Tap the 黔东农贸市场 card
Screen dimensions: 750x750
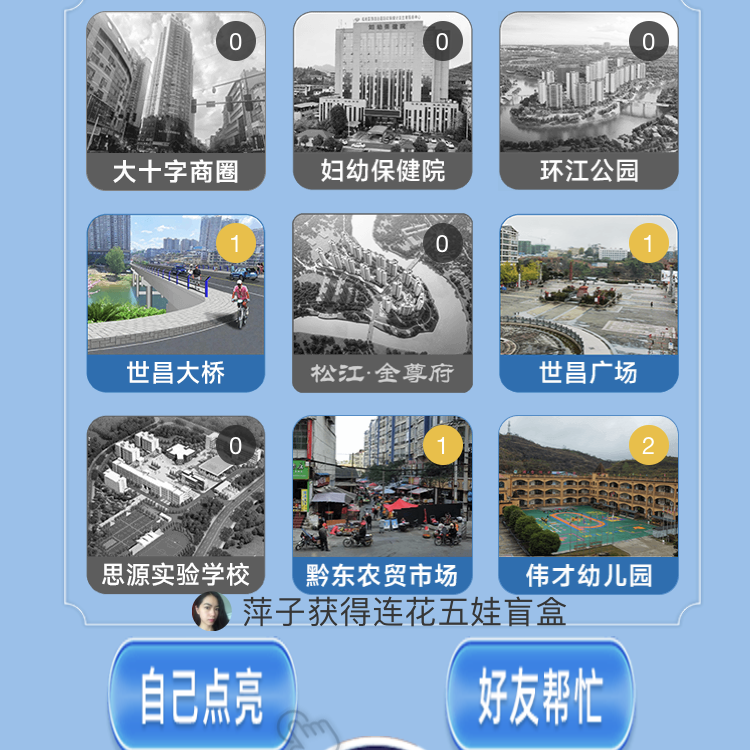[x=382, y=505]
